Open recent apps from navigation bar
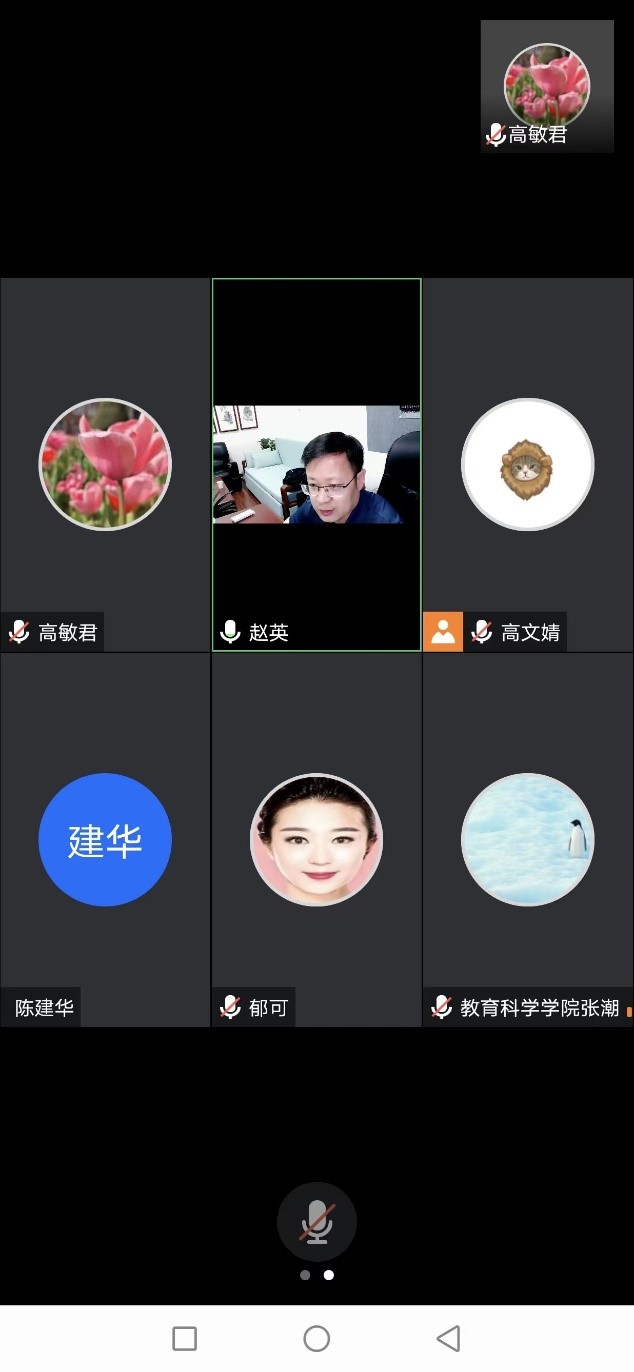The height and width of the screenshot is (1372, 634). click(184, 1338)
